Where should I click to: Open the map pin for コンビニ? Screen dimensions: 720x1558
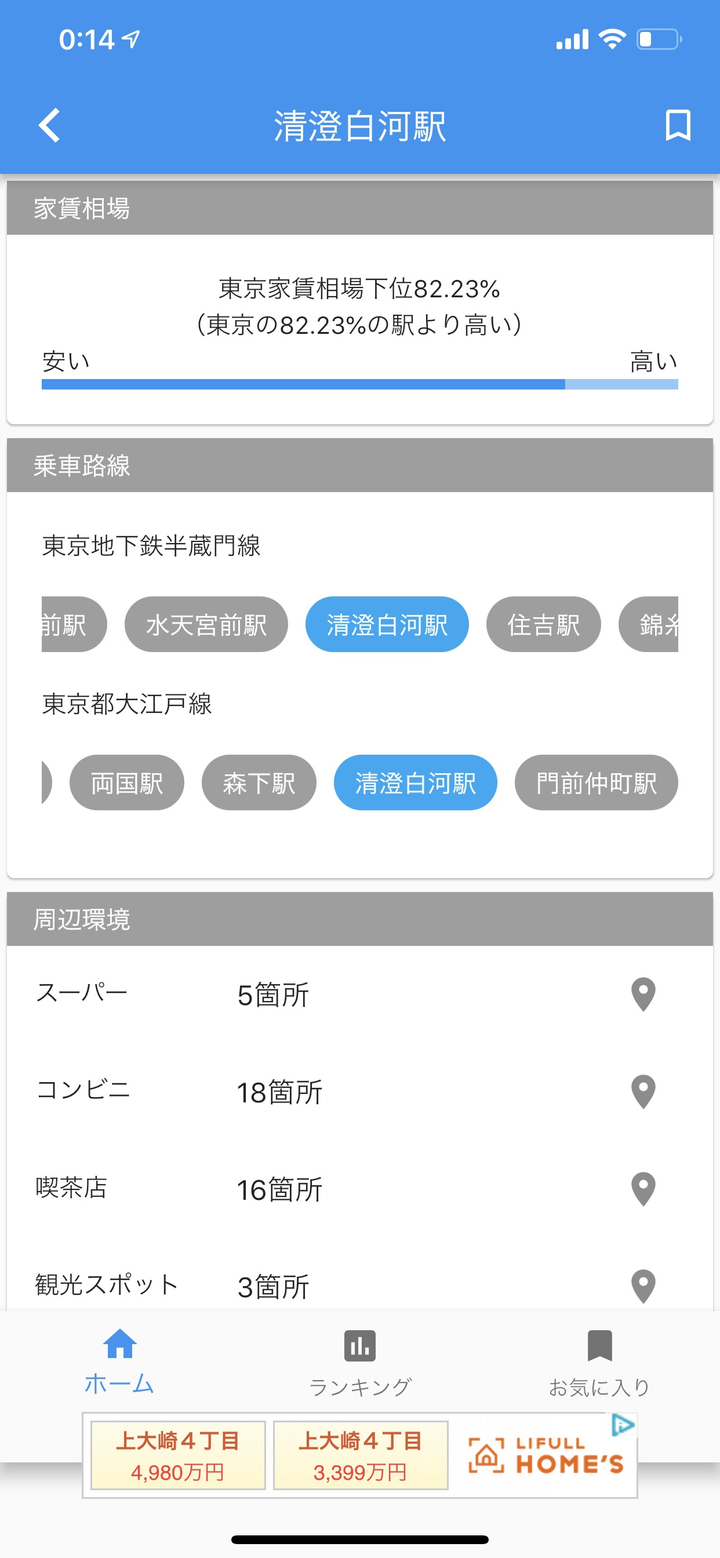click(643, 1092)
